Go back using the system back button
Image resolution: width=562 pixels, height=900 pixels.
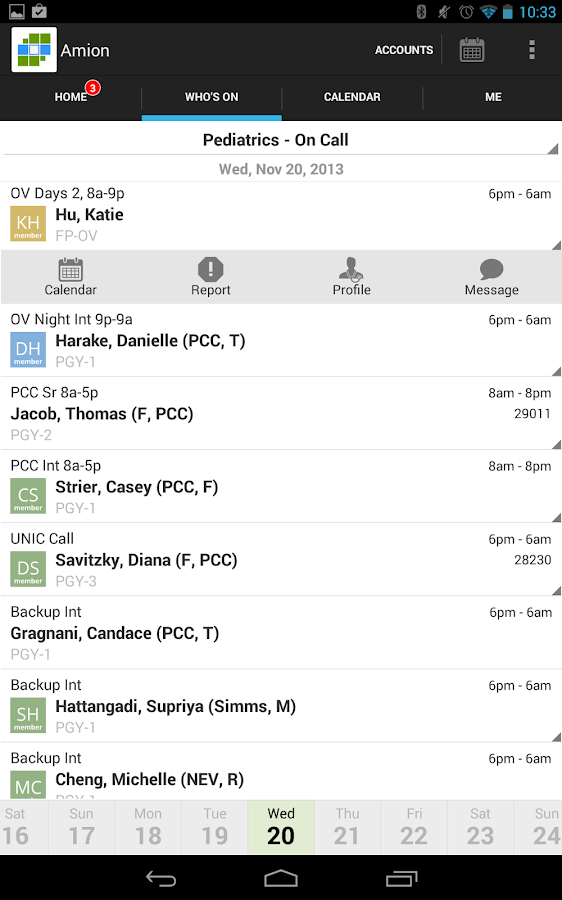pyautogui.click(x=161, y=878)
